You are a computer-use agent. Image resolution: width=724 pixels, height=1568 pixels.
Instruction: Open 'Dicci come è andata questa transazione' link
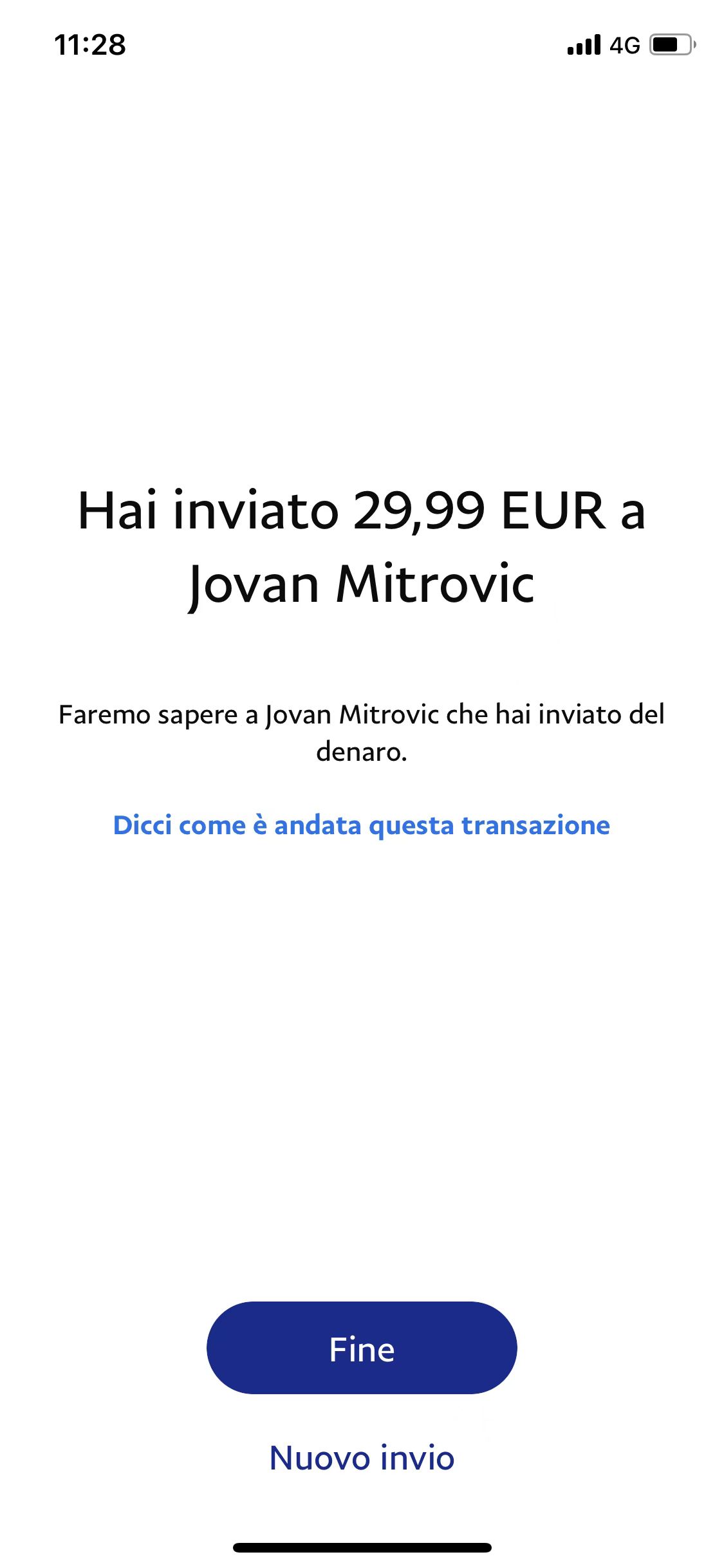tap(362, 825)
